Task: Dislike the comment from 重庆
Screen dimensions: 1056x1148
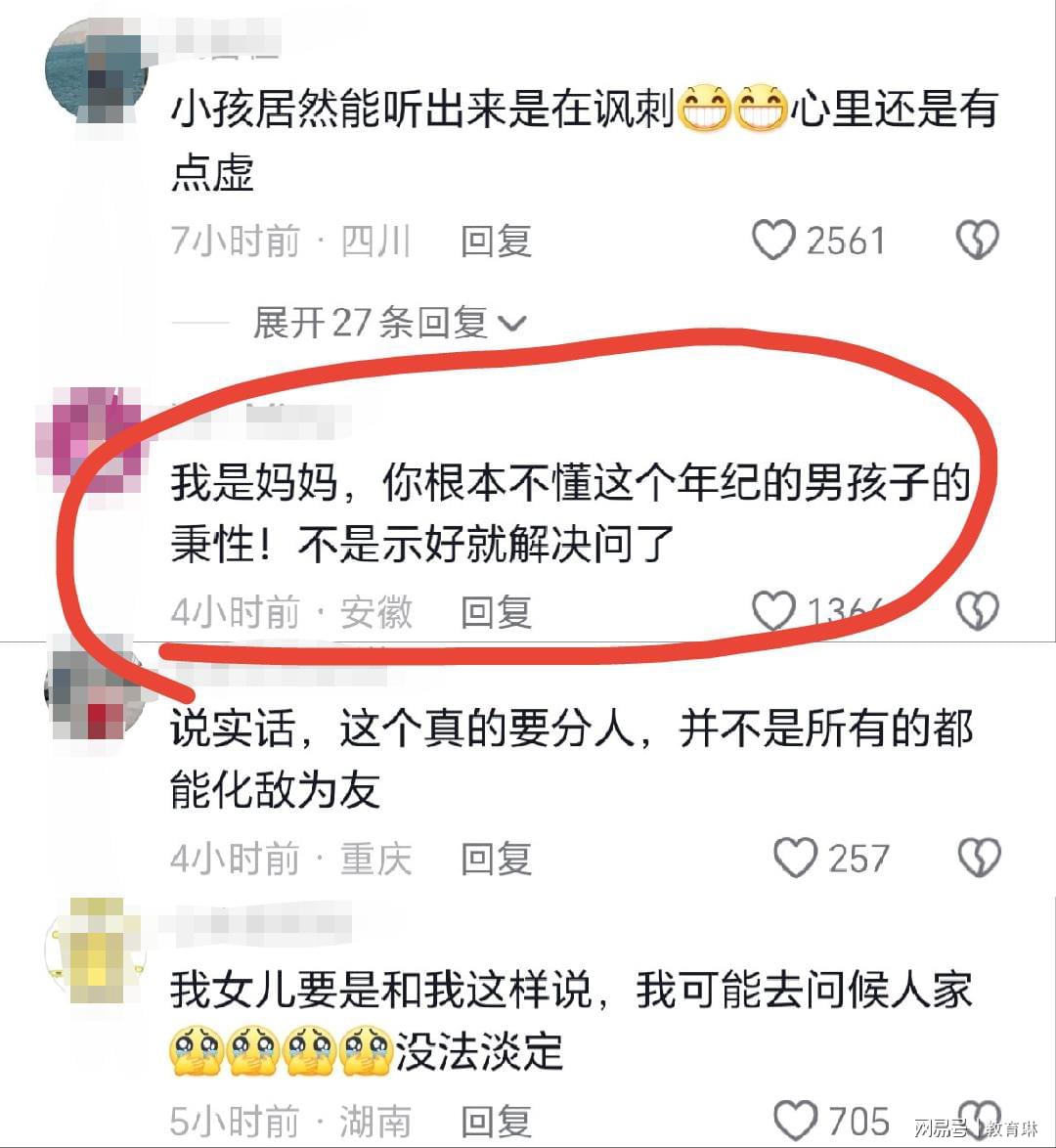Action: 979,859
